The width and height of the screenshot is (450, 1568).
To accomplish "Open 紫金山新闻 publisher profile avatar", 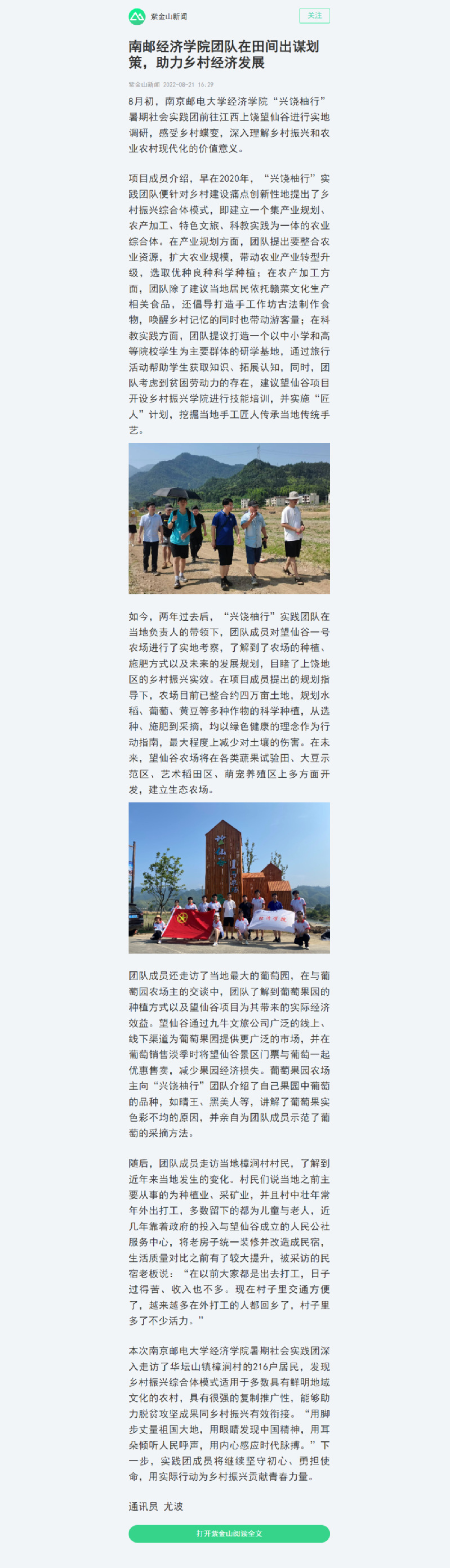I will point(137,16).
